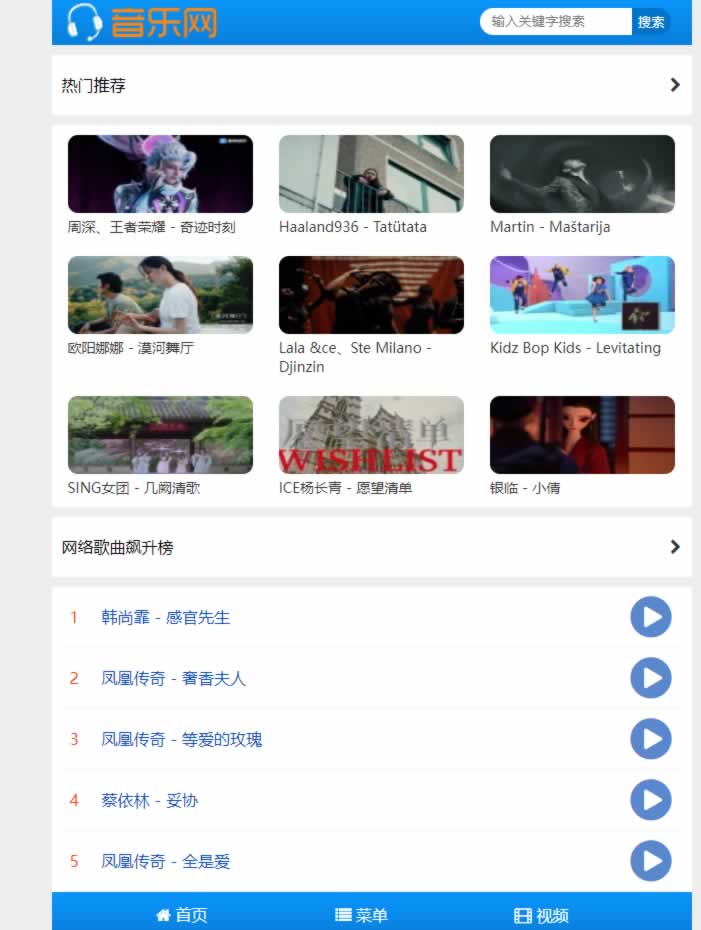Open the 菜单 tab
This screenshot has height=930, width=701.
click(x=361, y=915)
